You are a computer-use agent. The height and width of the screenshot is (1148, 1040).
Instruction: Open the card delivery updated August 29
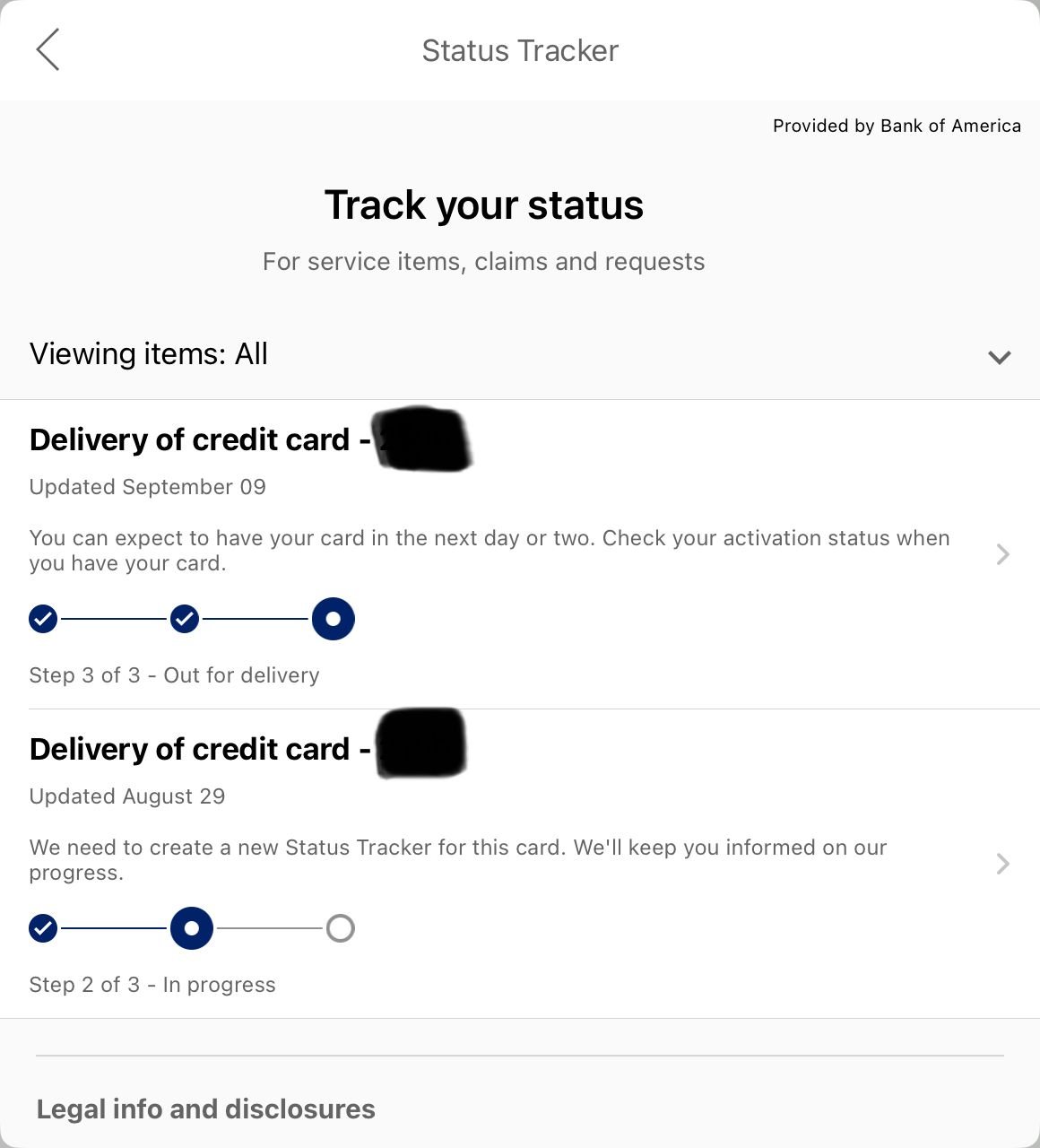click(x=1002, y=864)
